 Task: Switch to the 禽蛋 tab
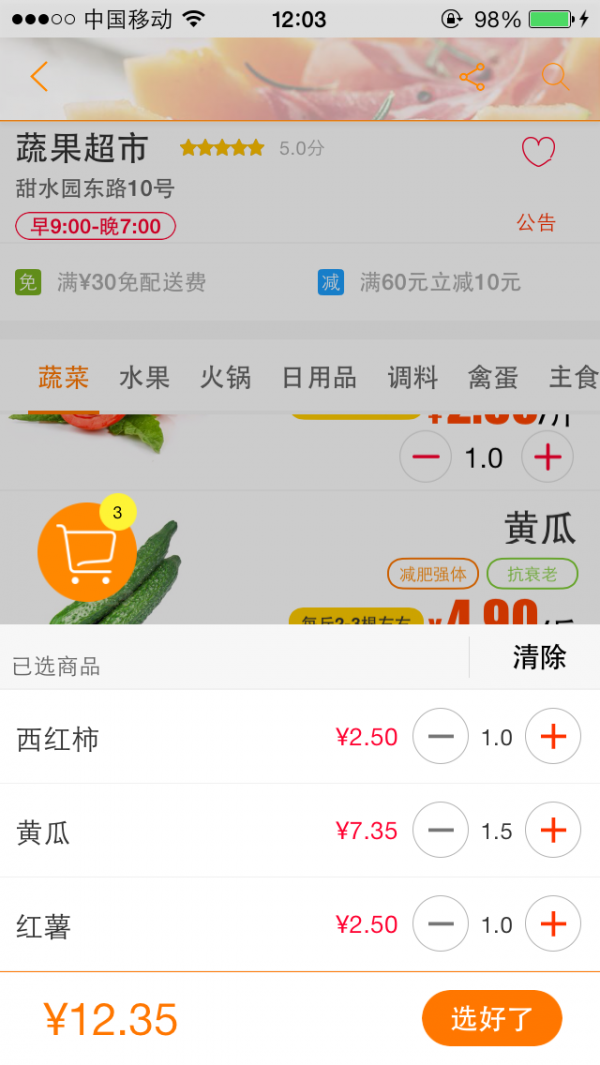coord(493,377)
